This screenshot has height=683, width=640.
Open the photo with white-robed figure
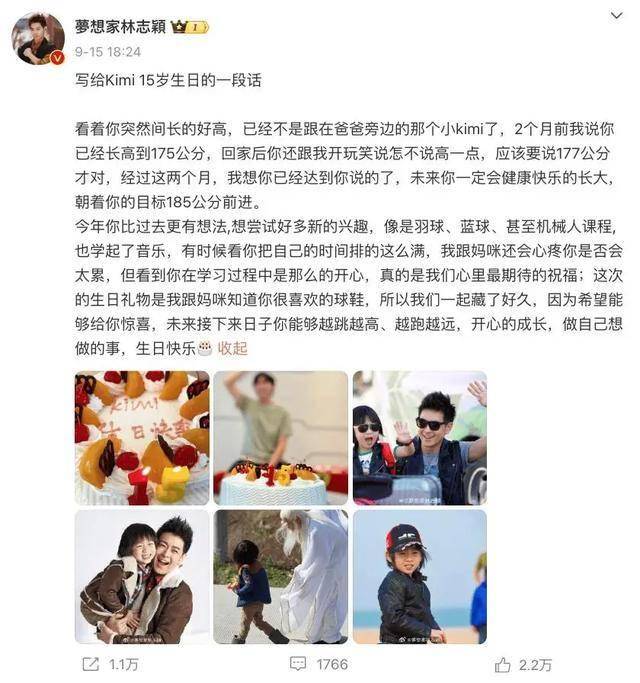(x=280, y=576)
